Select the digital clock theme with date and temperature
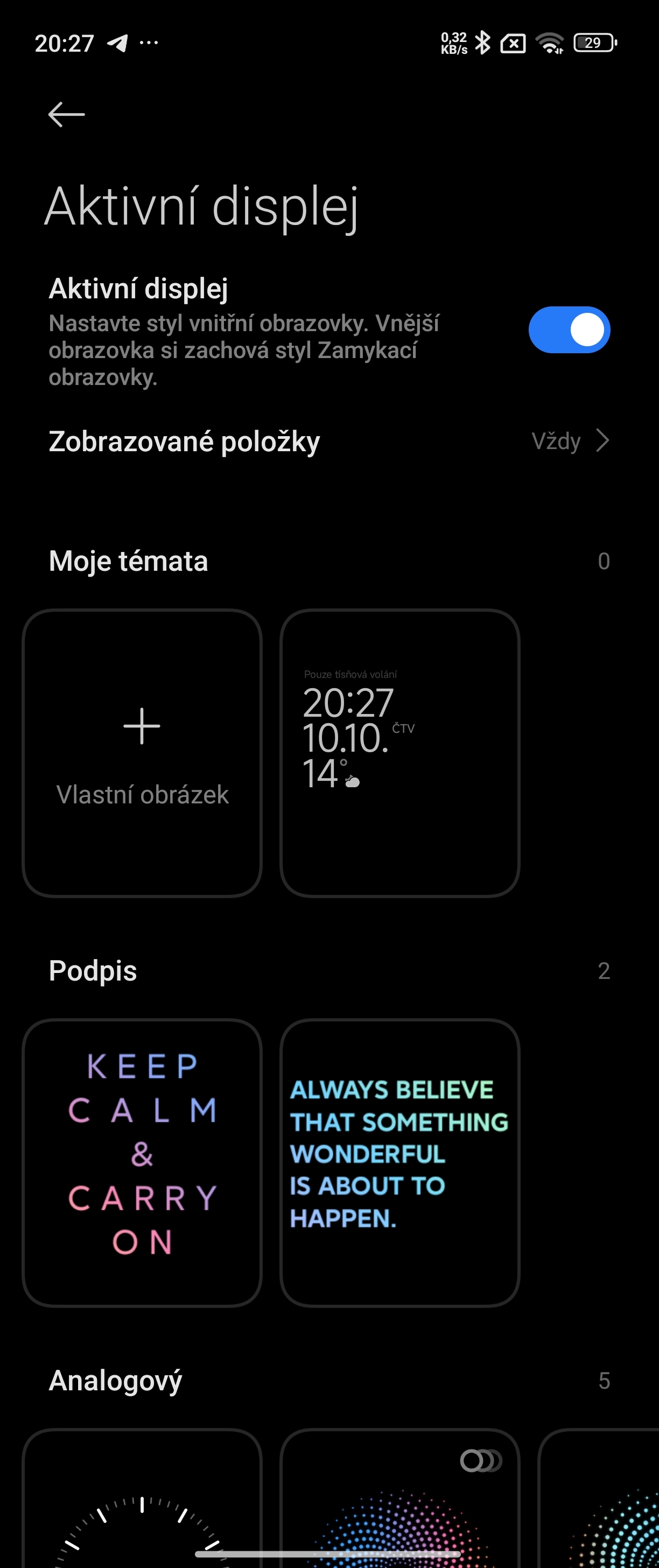659x1568 pixels. click(399, 752)
